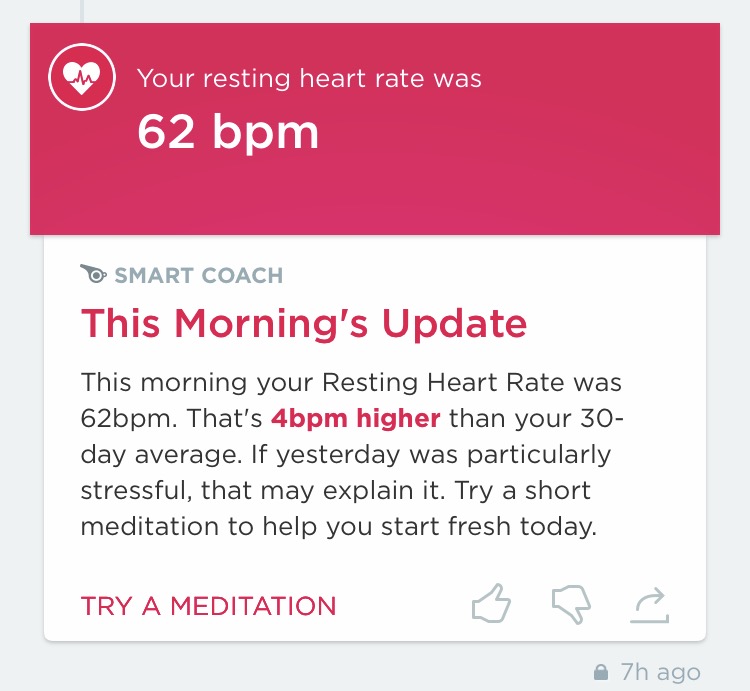Open the resting heart rate 62 bpm card
The width and height of the screenshot is (750, 691).
click(x=374, y=129)
